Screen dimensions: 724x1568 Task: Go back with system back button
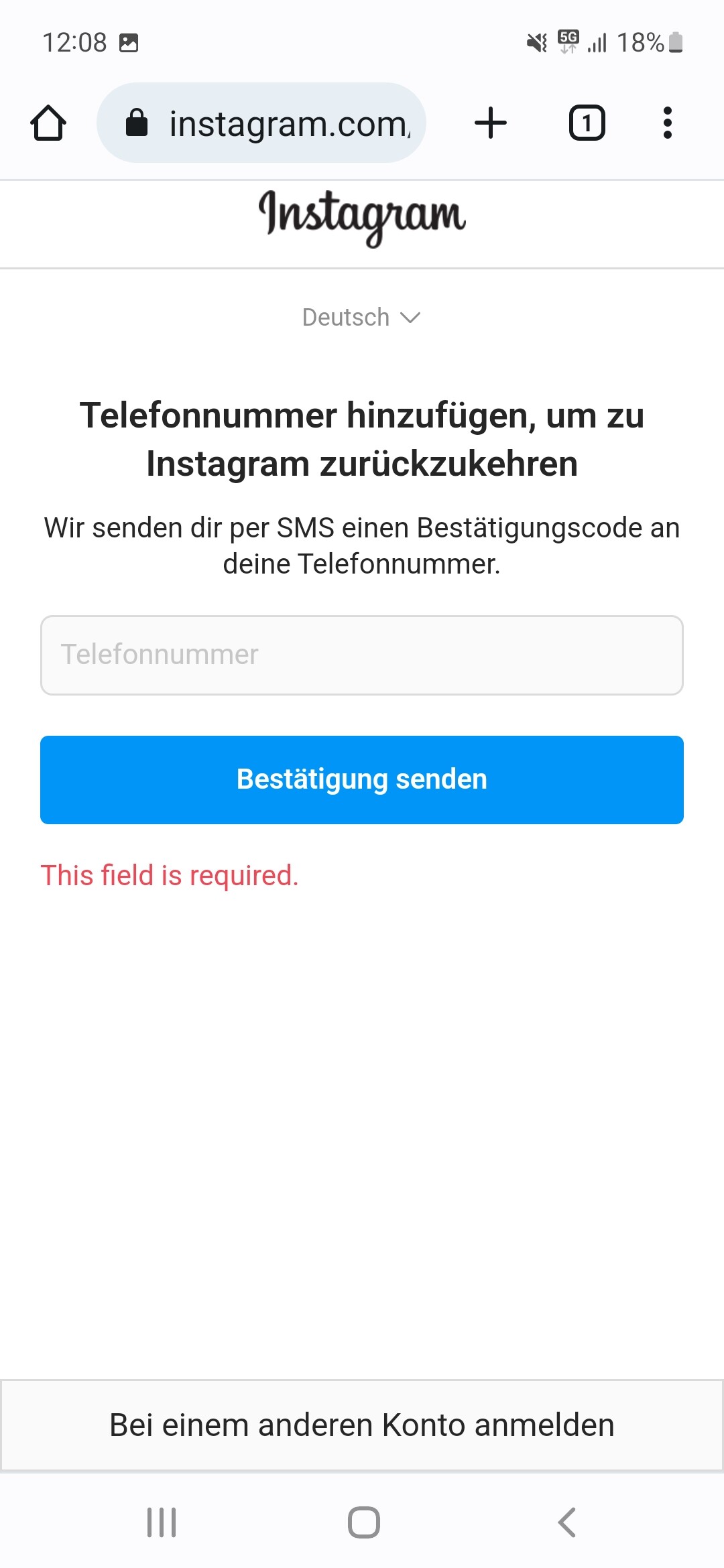pyautogui.click(x=566, y=1522)
